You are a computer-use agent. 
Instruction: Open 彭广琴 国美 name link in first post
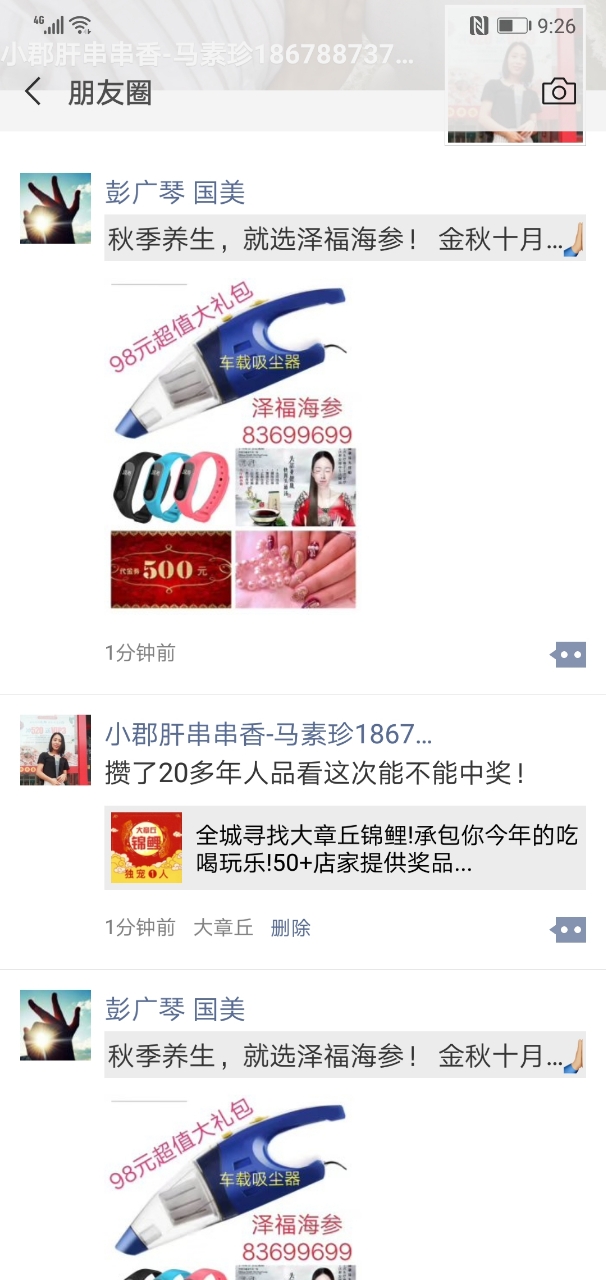(x=175, y=192)
